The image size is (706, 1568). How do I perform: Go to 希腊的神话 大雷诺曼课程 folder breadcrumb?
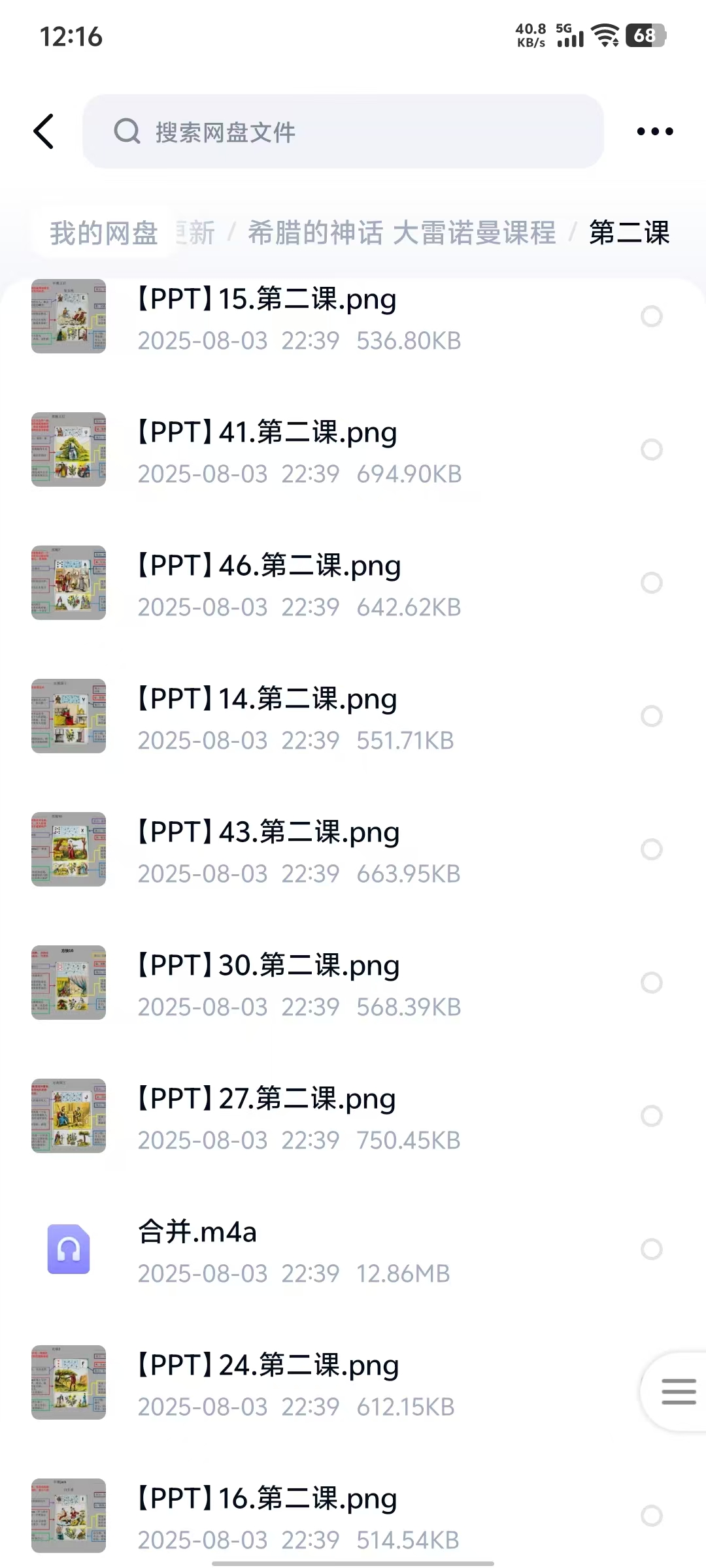pos(401,233)
